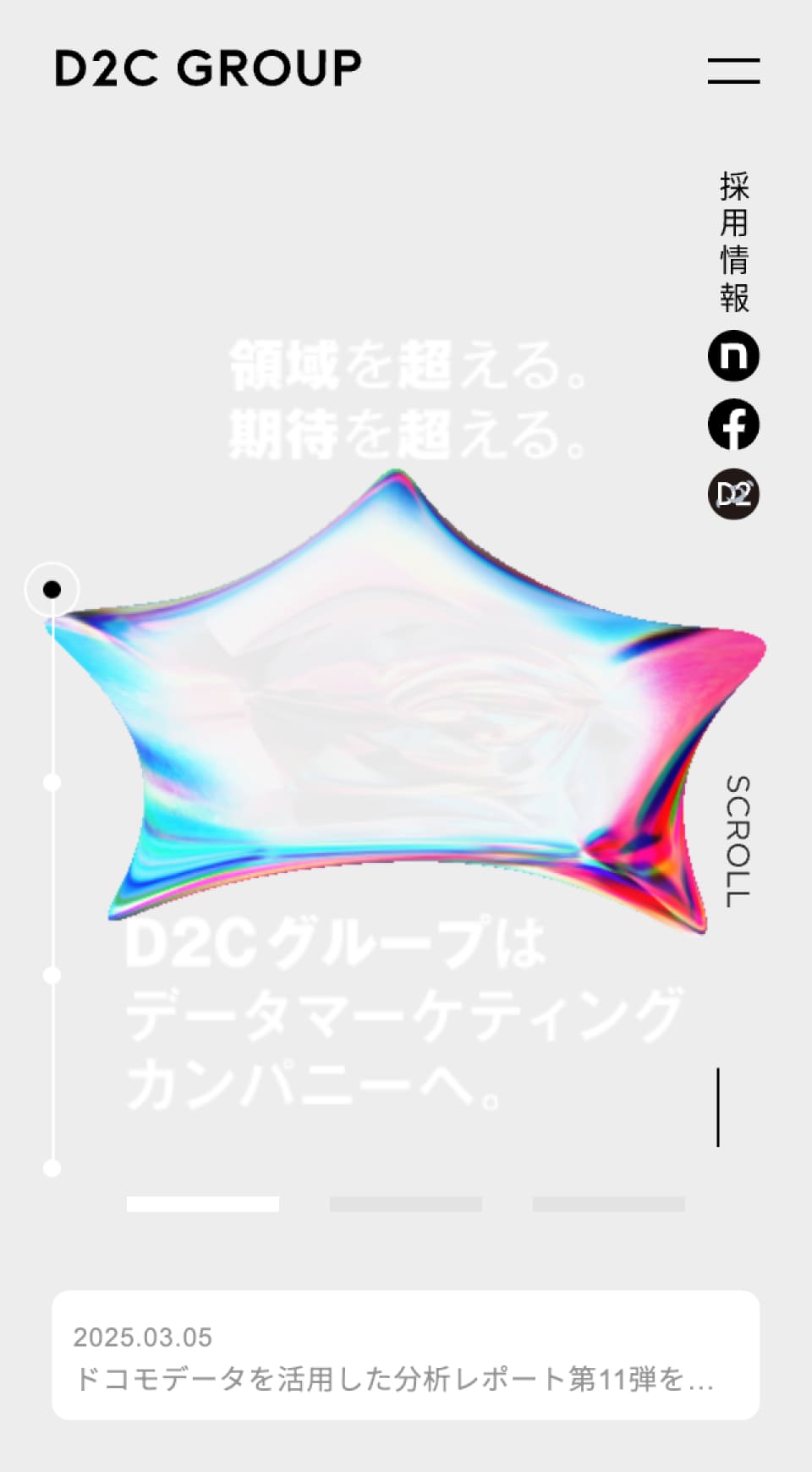Open the 採用情報 recruitment link
Image resolution: width=812 pixels, height=1472 pixels.
(734, 242)
